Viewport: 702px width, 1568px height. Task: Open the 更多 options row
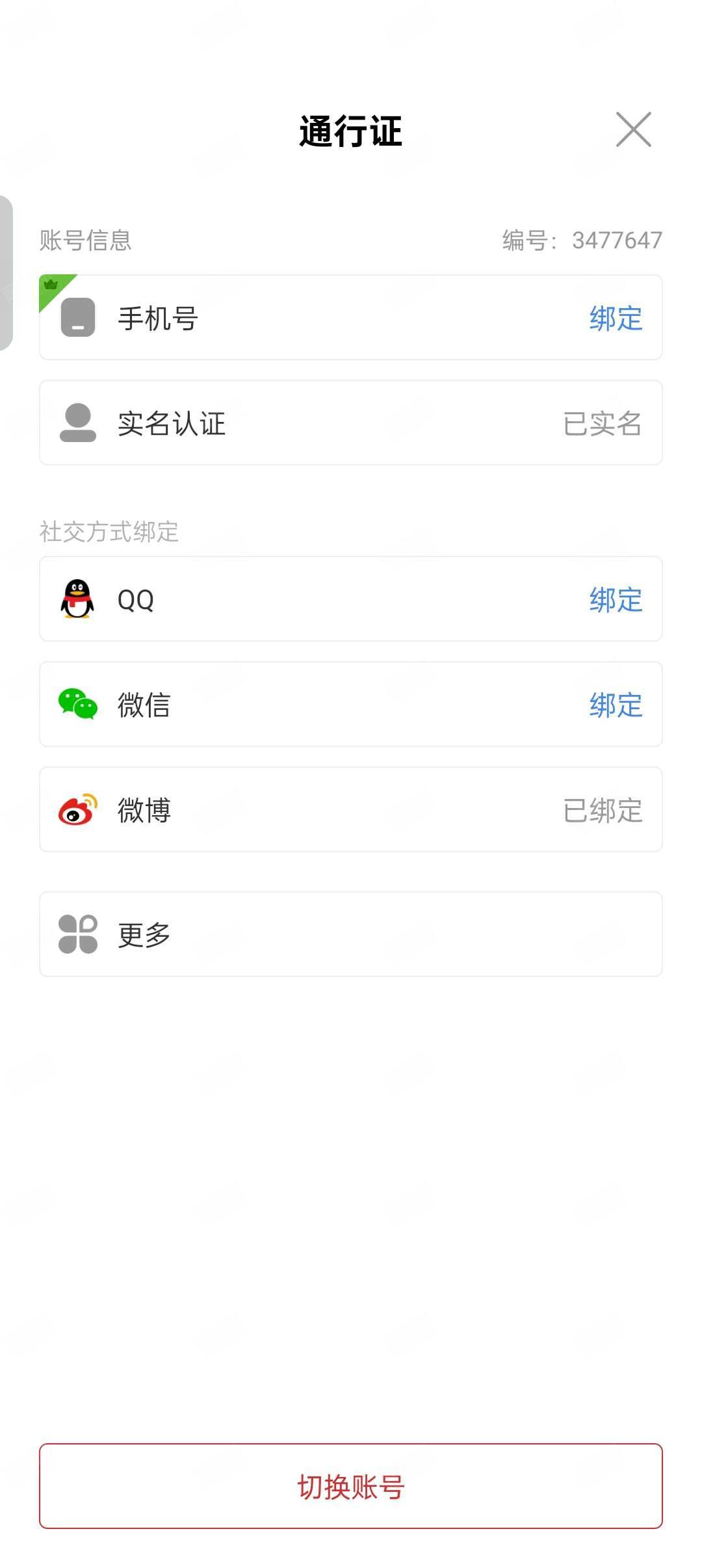pos(351,934)
